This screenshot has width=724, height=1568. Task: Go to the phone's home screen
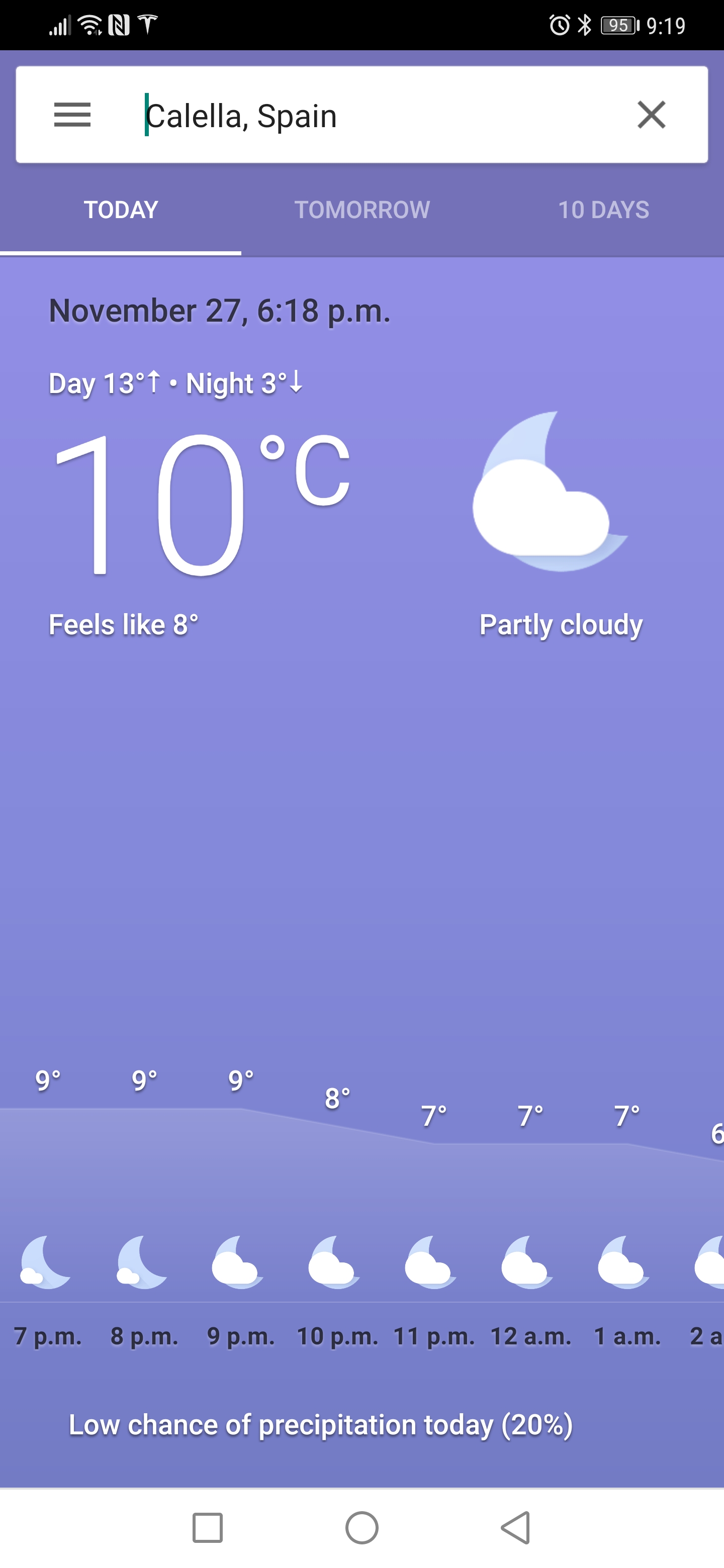click(x=361, y=1527)
